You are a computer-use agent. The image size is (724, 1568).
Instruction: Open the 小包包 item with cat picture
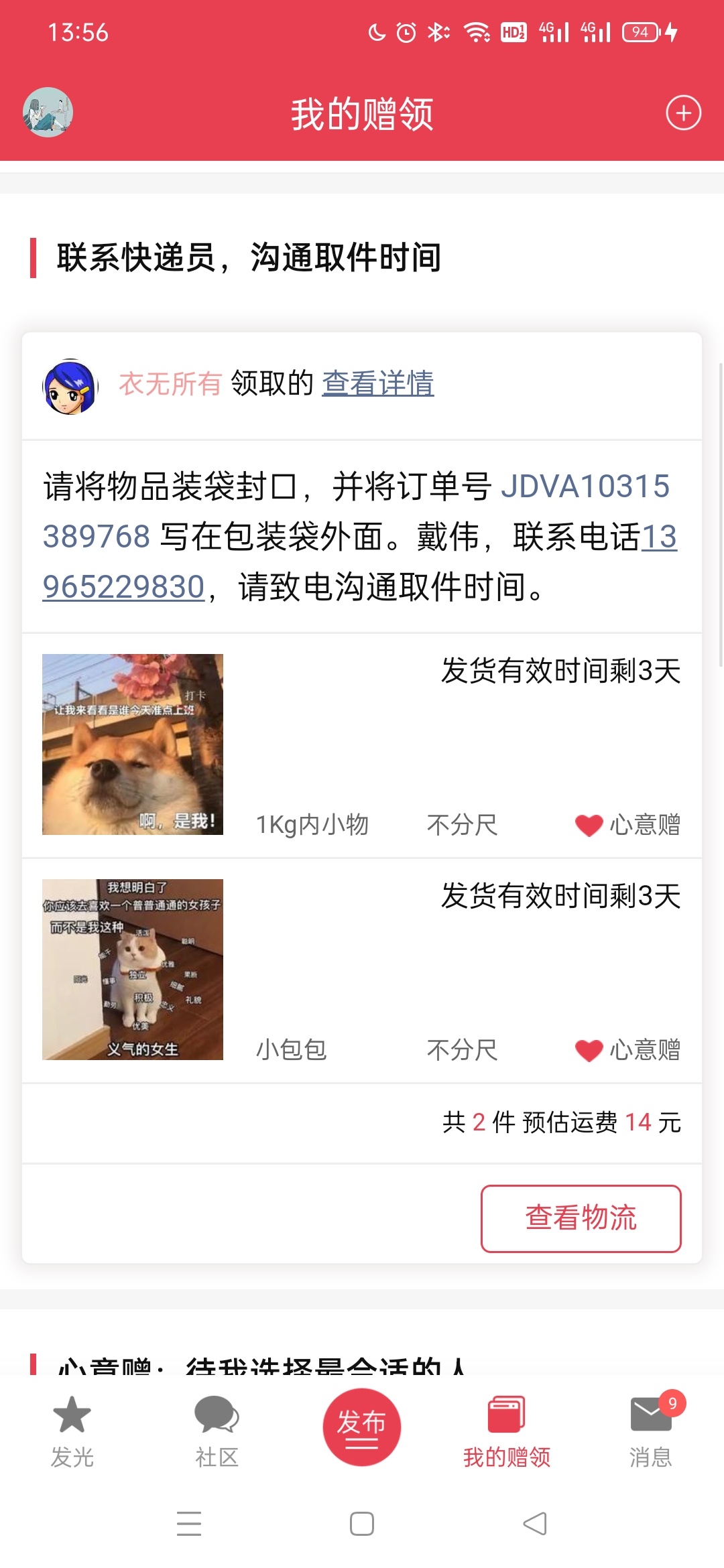pyautogui.click(x=133, y=970)
